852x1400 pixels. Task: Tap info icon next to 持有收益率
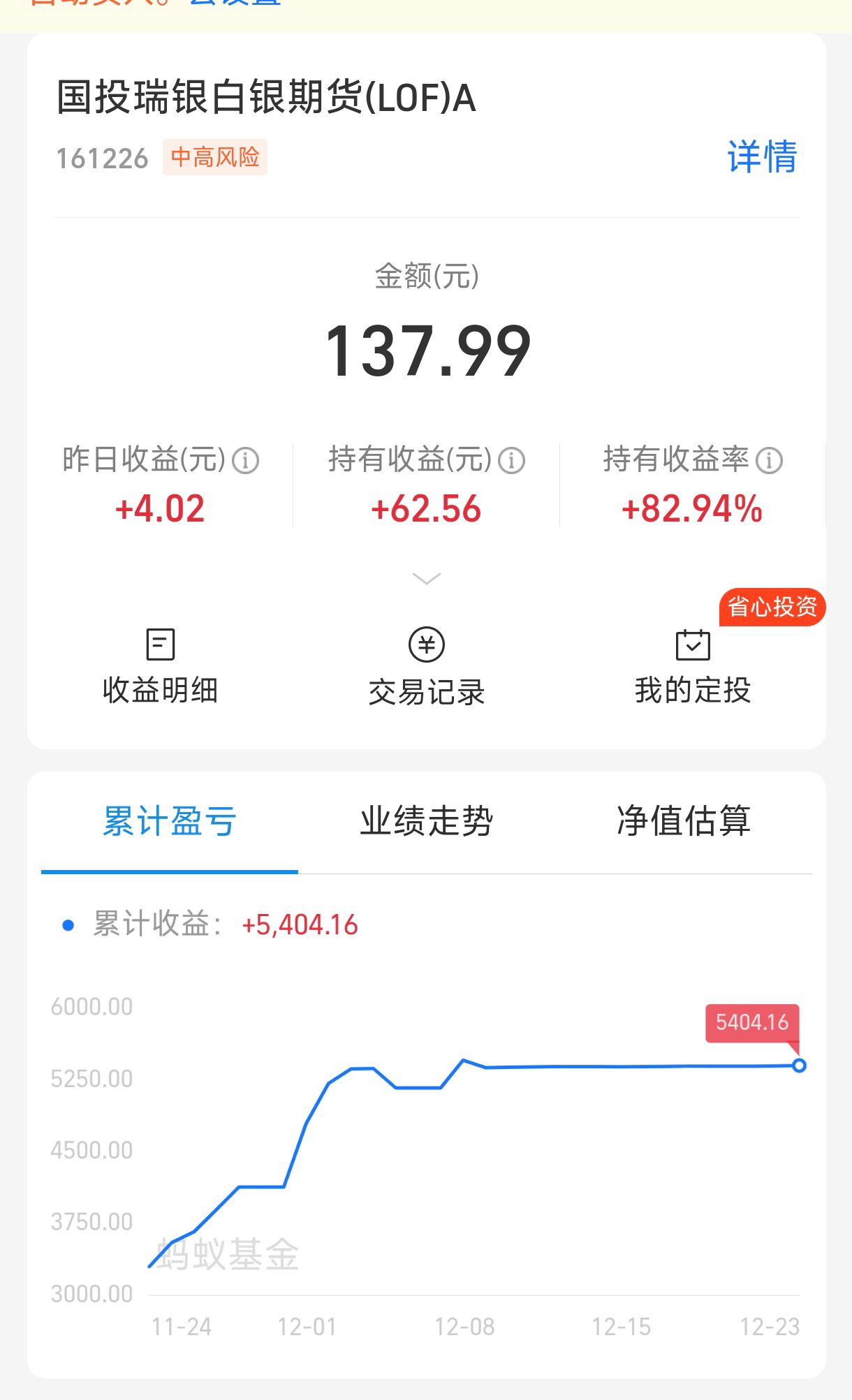(769, 461)
